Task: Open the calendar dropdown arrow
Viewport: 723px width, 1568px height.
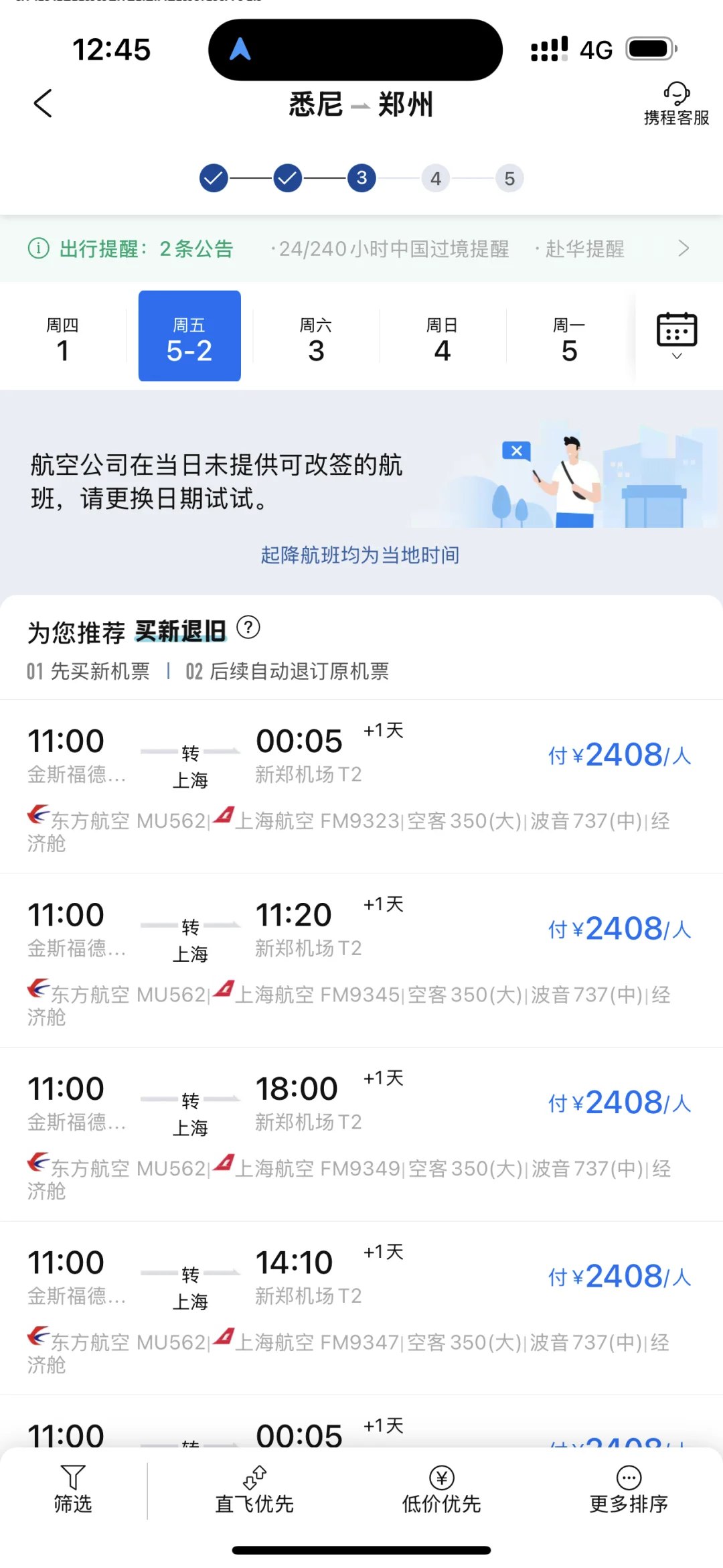Action: (676, 355)
